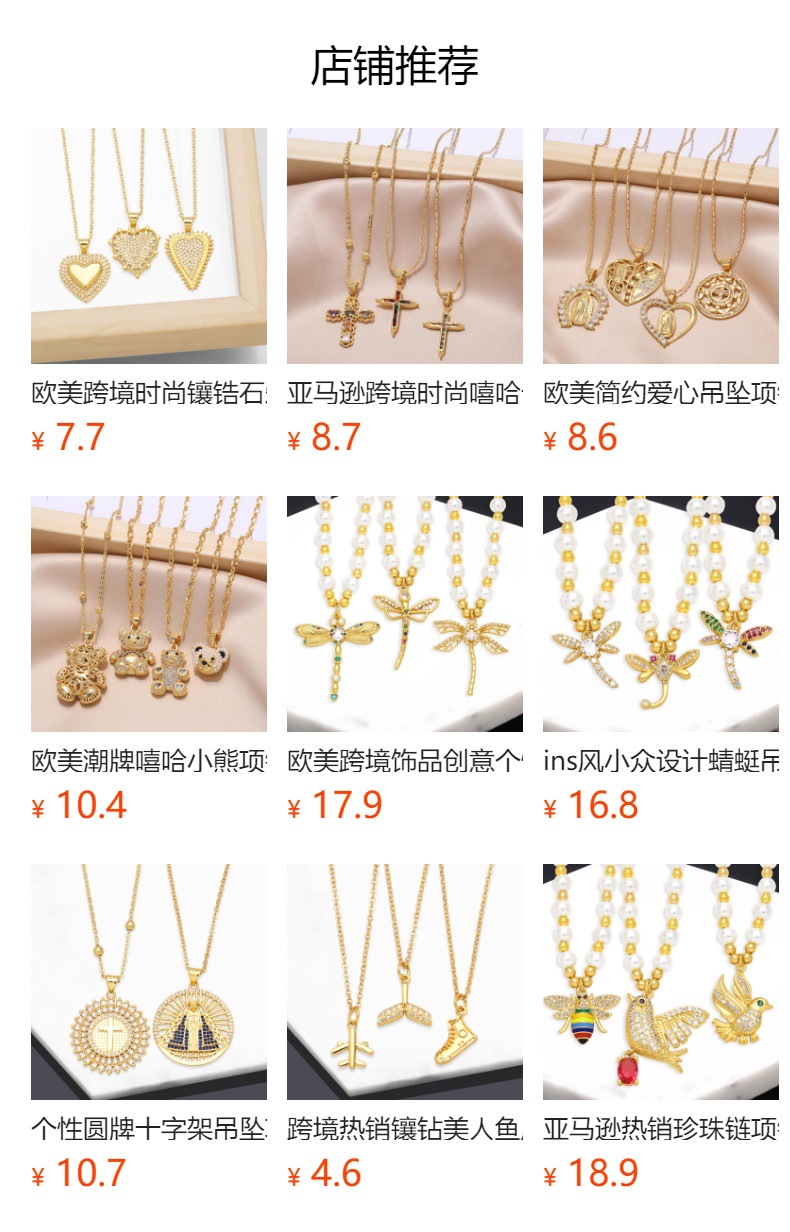The image size is (790, 1232).
Task: Open the ¥18.9 pearl chain bird necklace
Action: pos(660,982)
